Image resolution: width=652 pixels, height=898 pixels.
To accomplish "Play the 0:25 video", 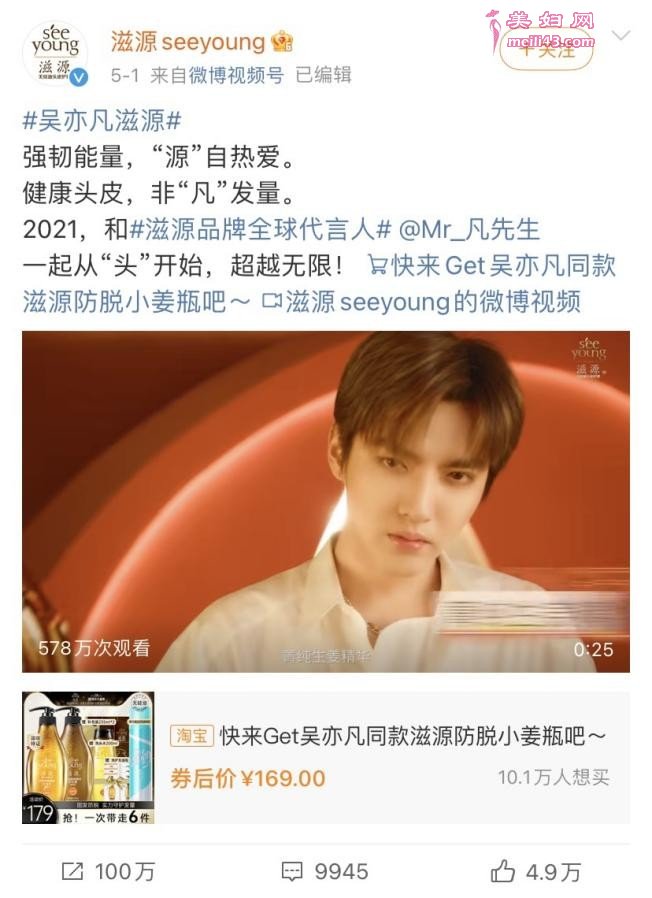I will (326, 501).
